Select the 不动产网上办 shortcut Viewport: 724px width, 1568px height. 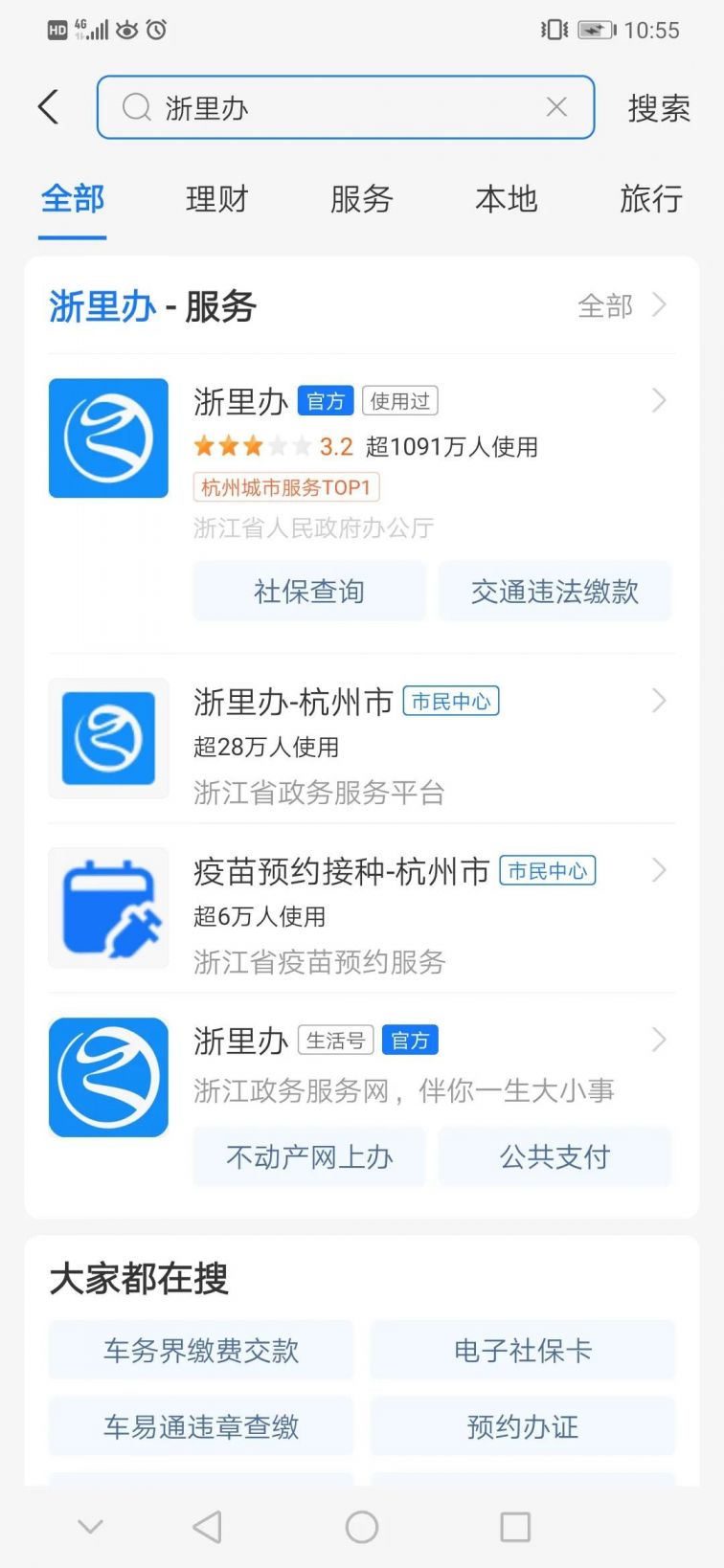point(309,1157)
